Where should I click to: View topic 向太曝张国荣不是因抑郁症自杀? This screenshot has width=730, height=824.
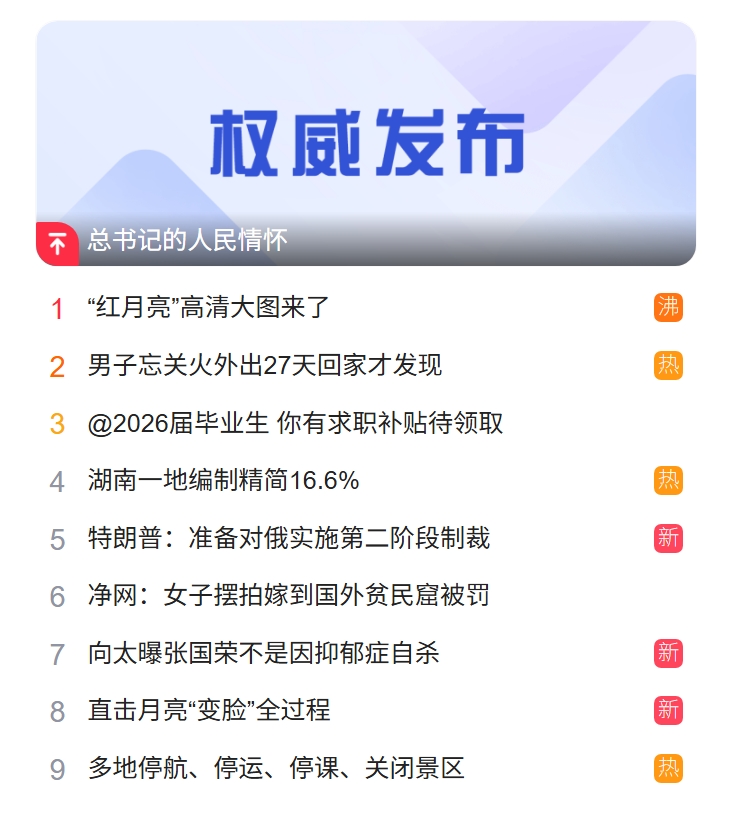pyautogui.click(x=264, y=654)
